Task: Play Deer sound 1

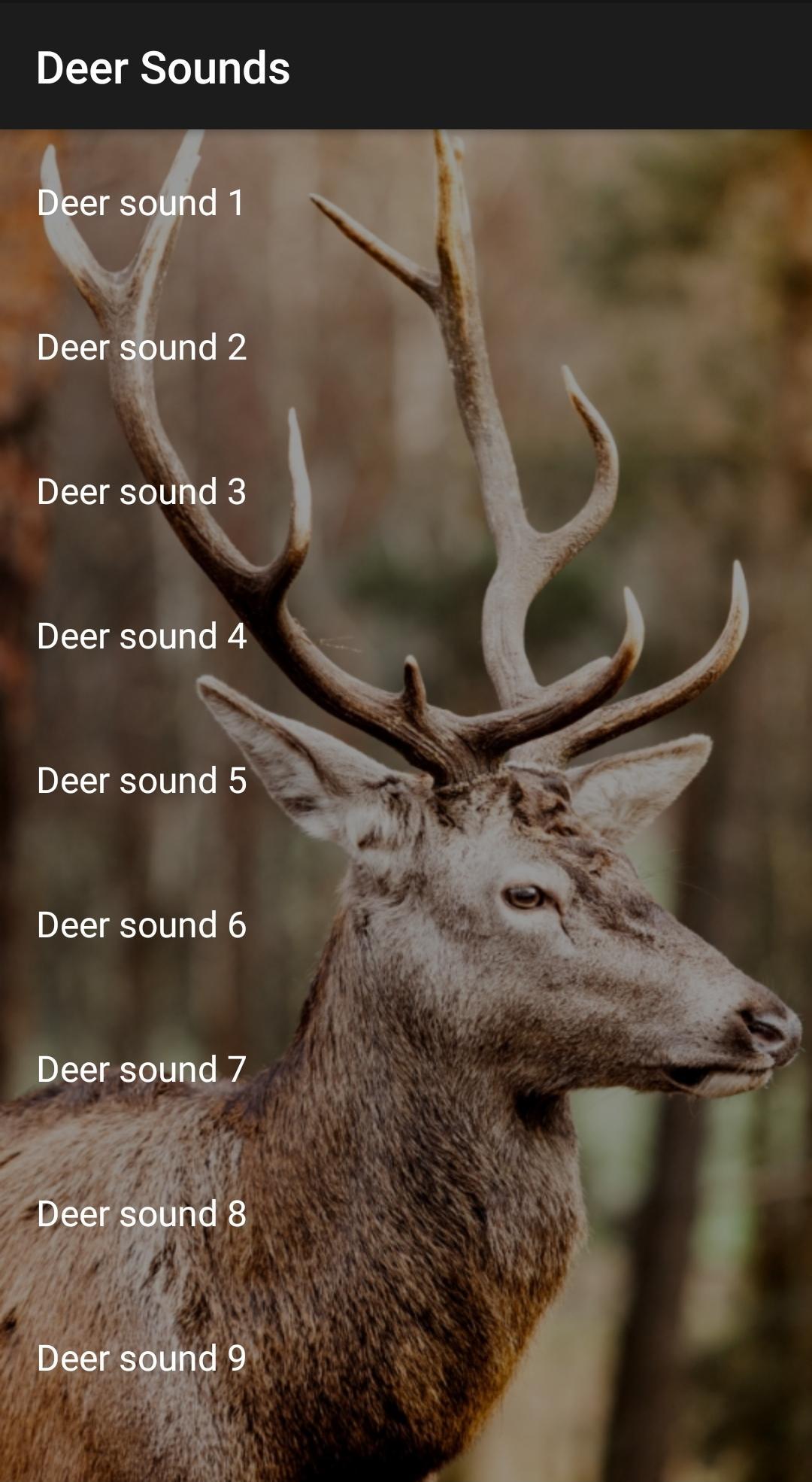Action: click(x=141, y=203)
